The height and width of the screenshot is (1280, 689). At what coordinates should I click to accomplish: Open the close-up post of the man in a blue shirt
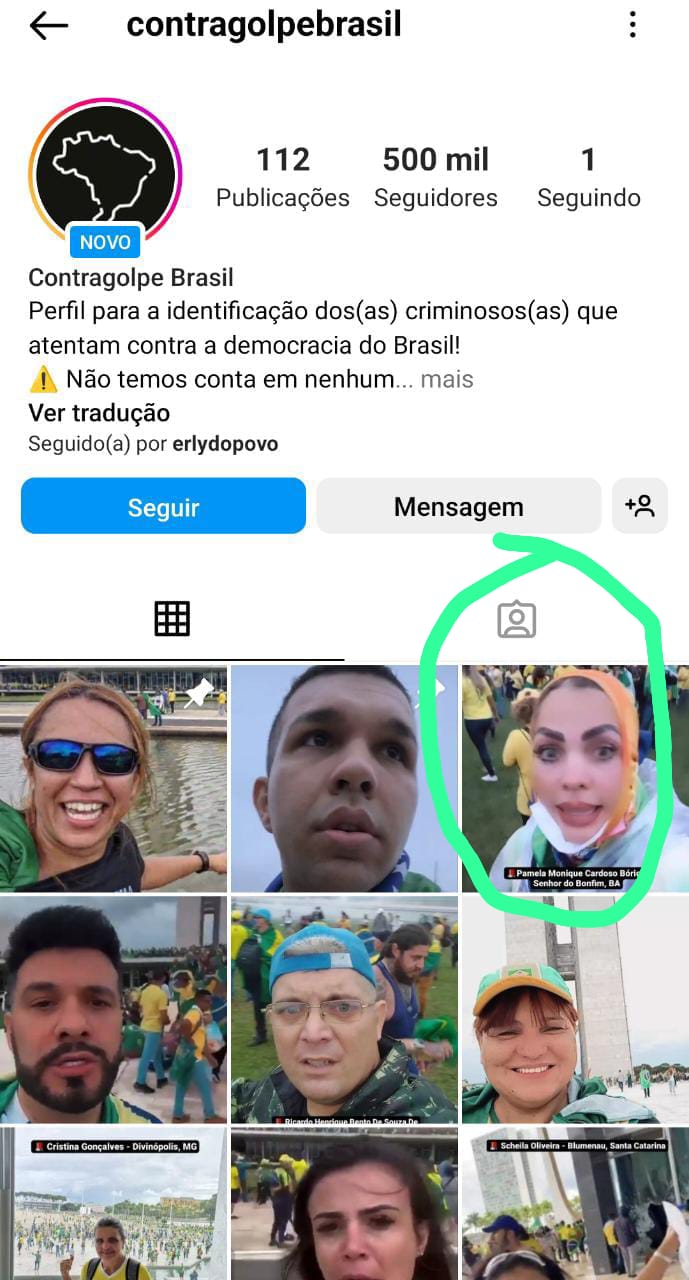click(344, 779)
